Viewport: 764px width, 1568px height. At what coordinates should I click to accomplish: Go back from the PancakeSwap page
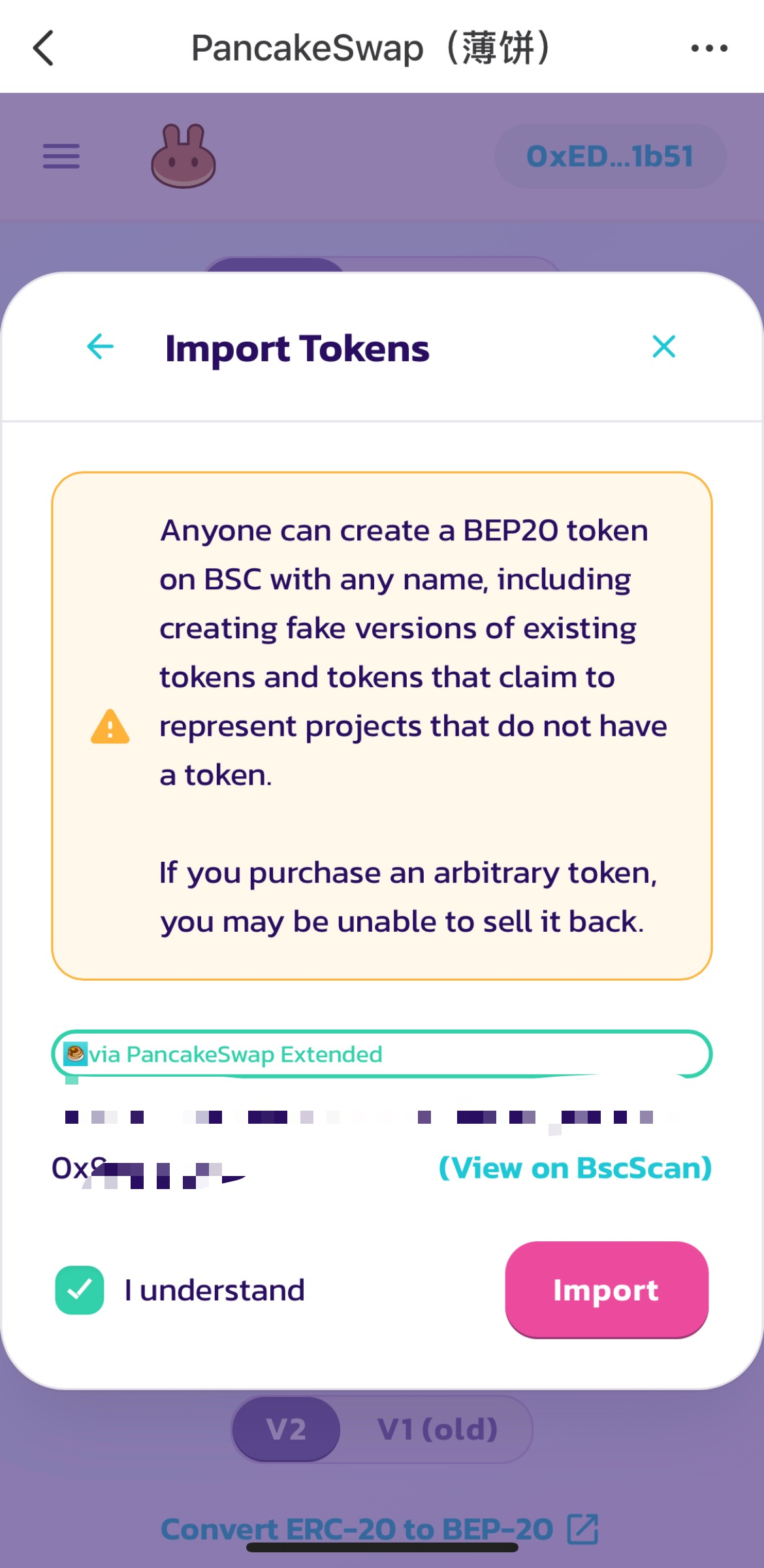pyautogui.click(x=43, y=48)
